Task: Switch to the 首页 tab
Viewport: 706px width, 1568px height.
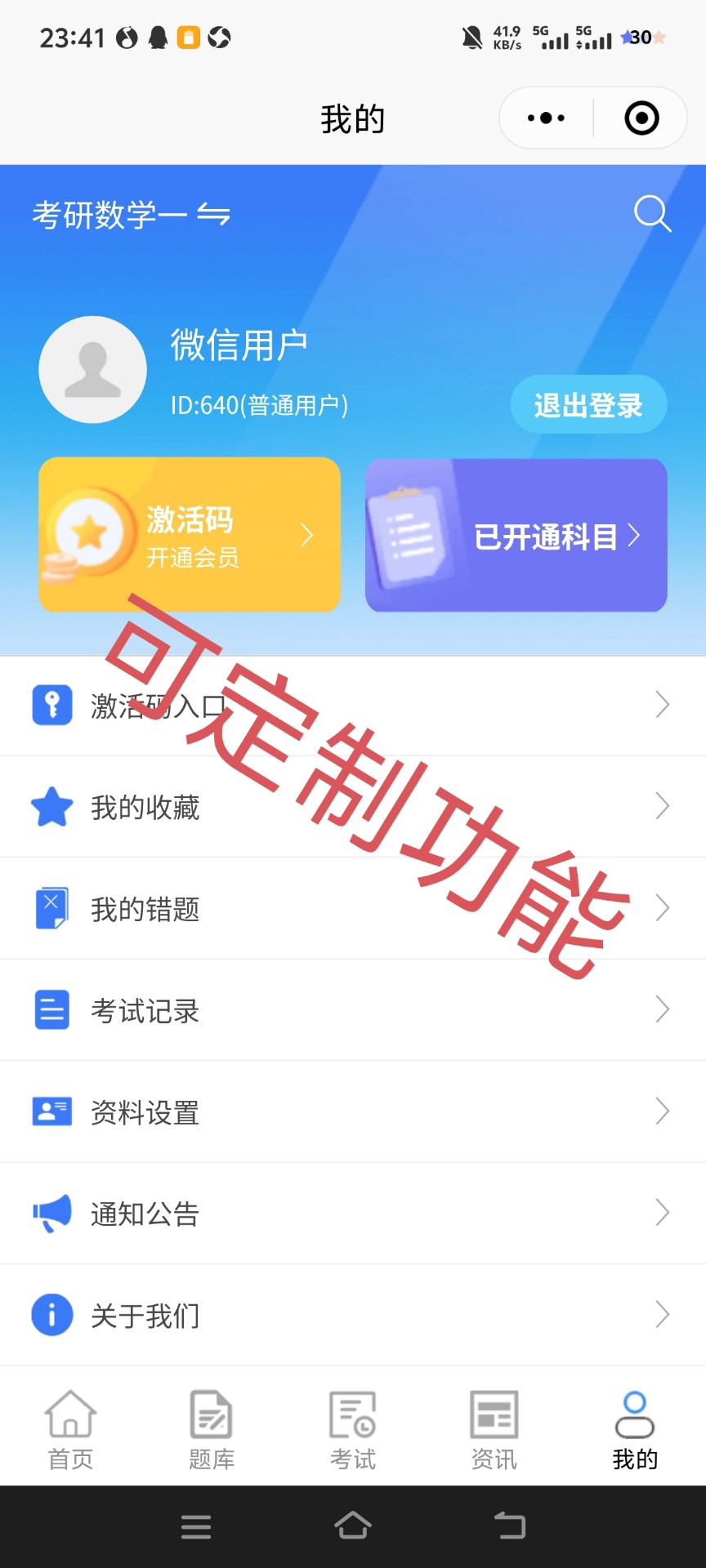Action: tap(70, 1429)
